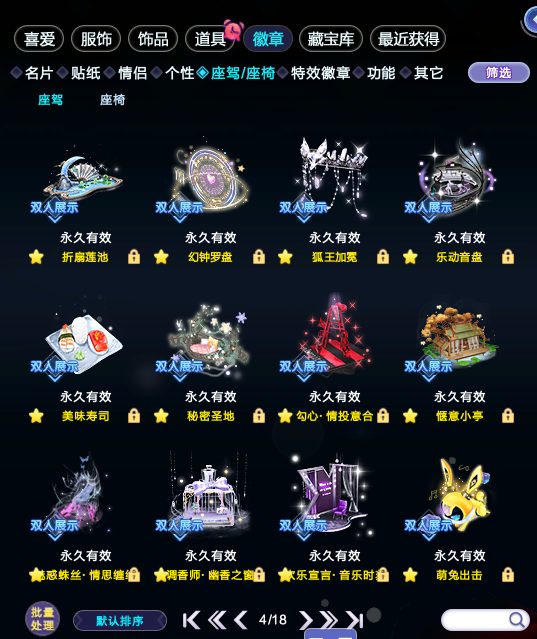This screenshot has height=639, width=537.
Task: Jump to the first page
Action: pos(191,620)
